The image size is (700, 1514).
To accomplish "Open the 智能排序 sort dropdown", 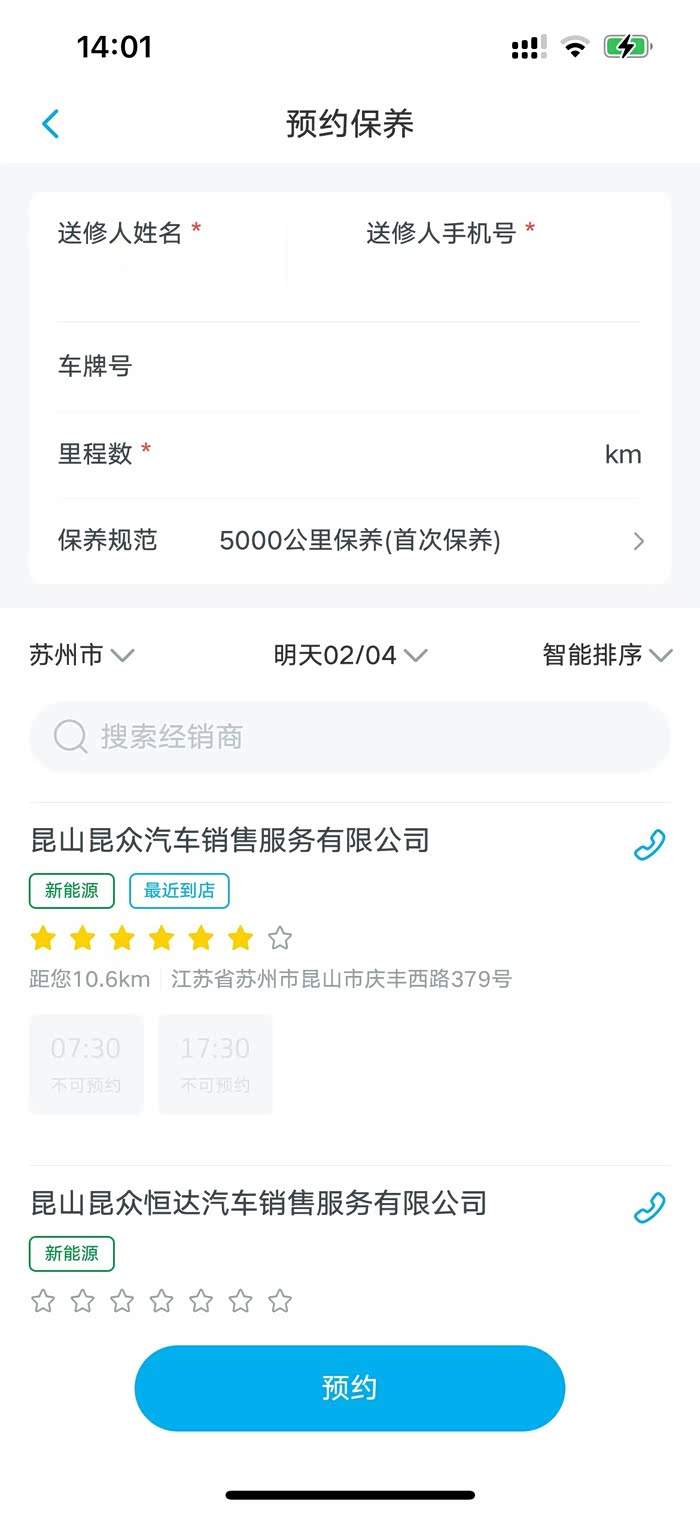I will click(x=607, y=656).
